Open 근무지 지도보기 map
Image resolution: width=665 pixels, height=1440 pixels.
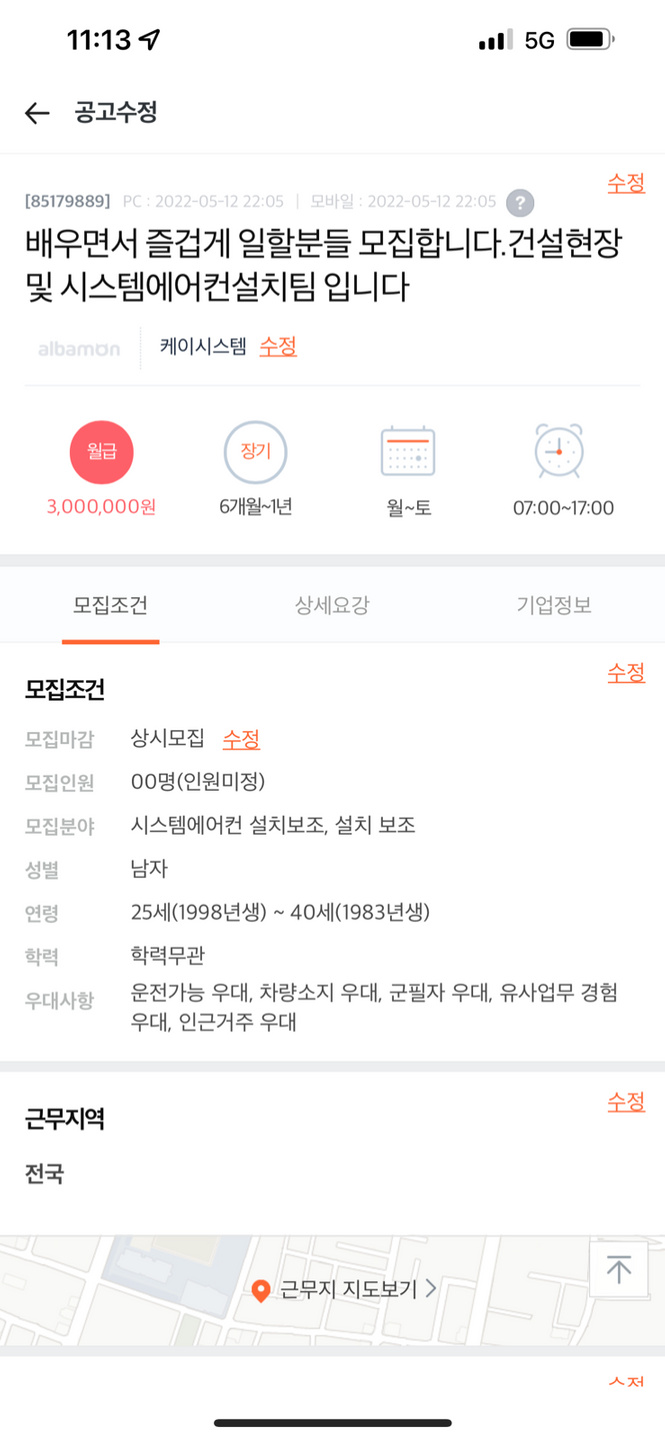pos(345,1289)
